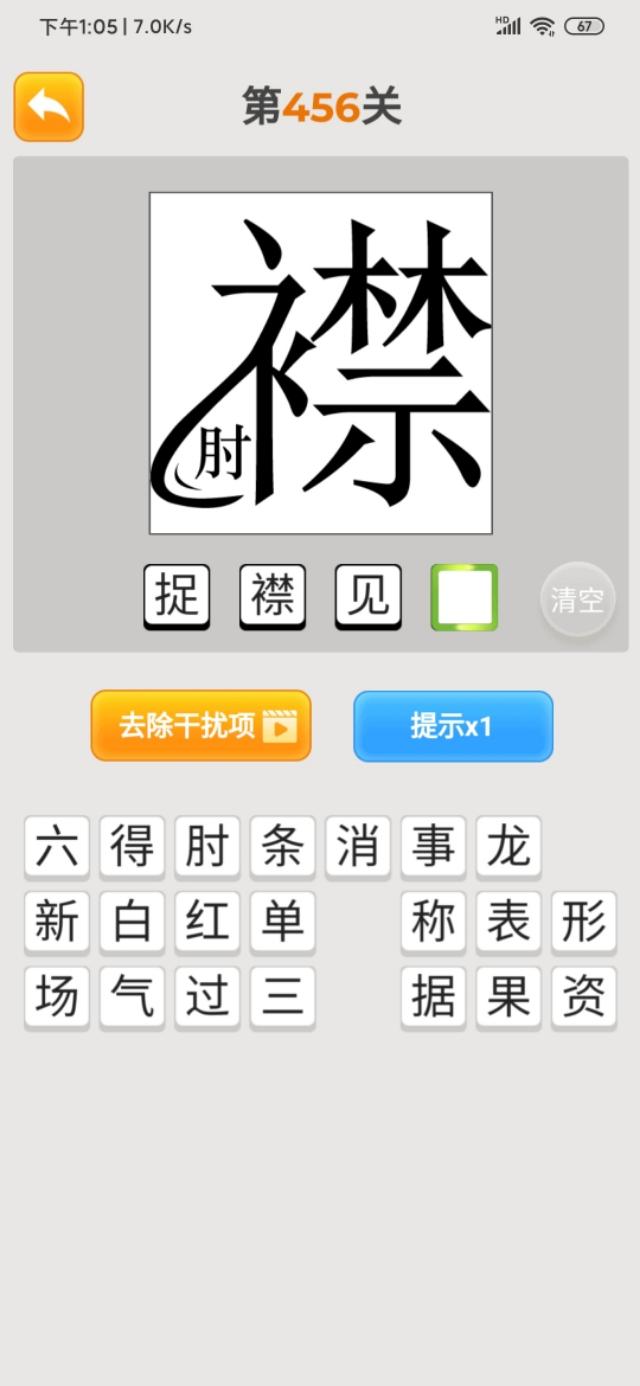Screen dimensions: 640x1386
Task: Tap 去除干扰项 to remove distractors
Action: pyautogui.click(x=201, y=726)
